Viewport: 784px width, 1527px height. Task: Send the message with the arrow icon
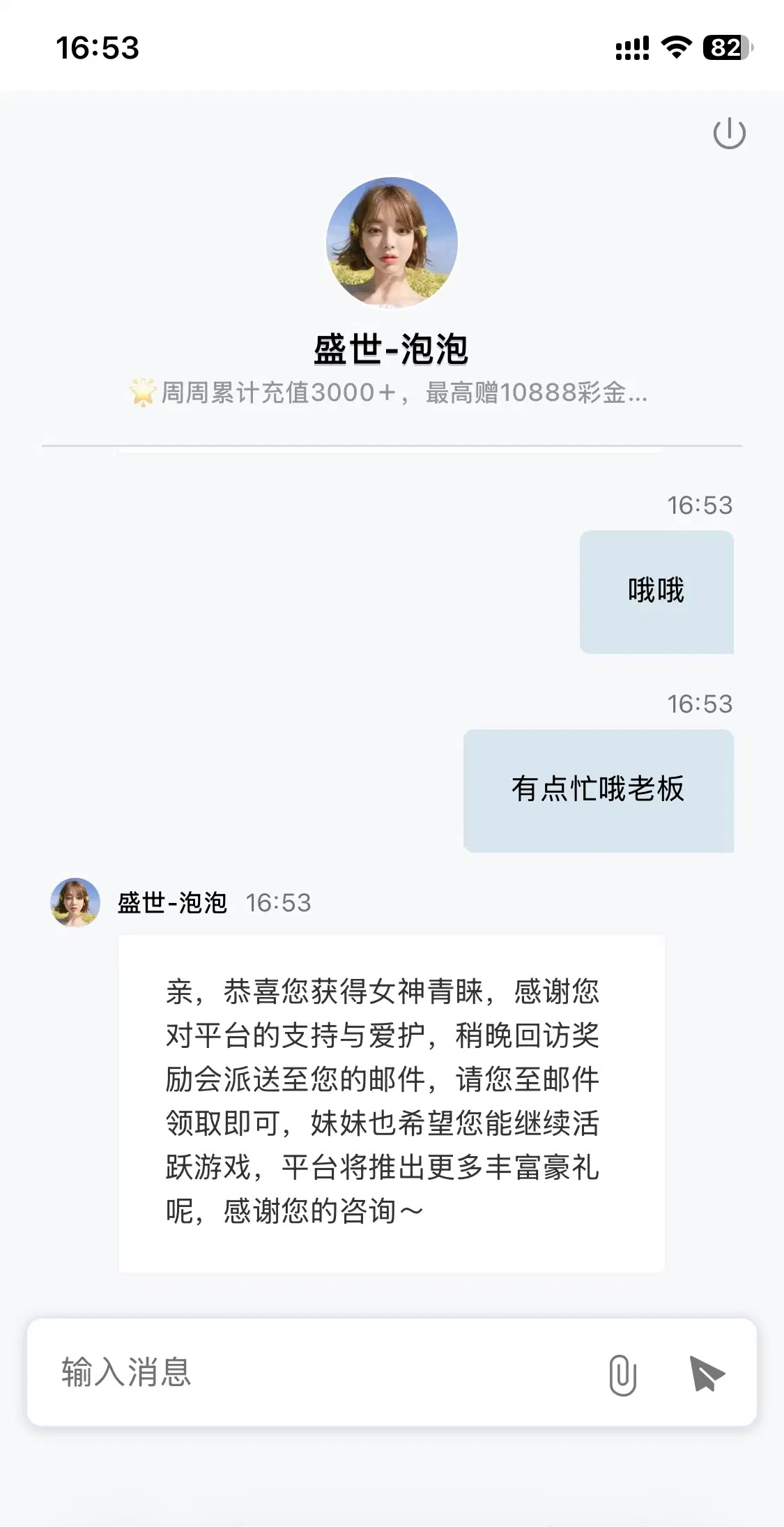[706, 1373]
